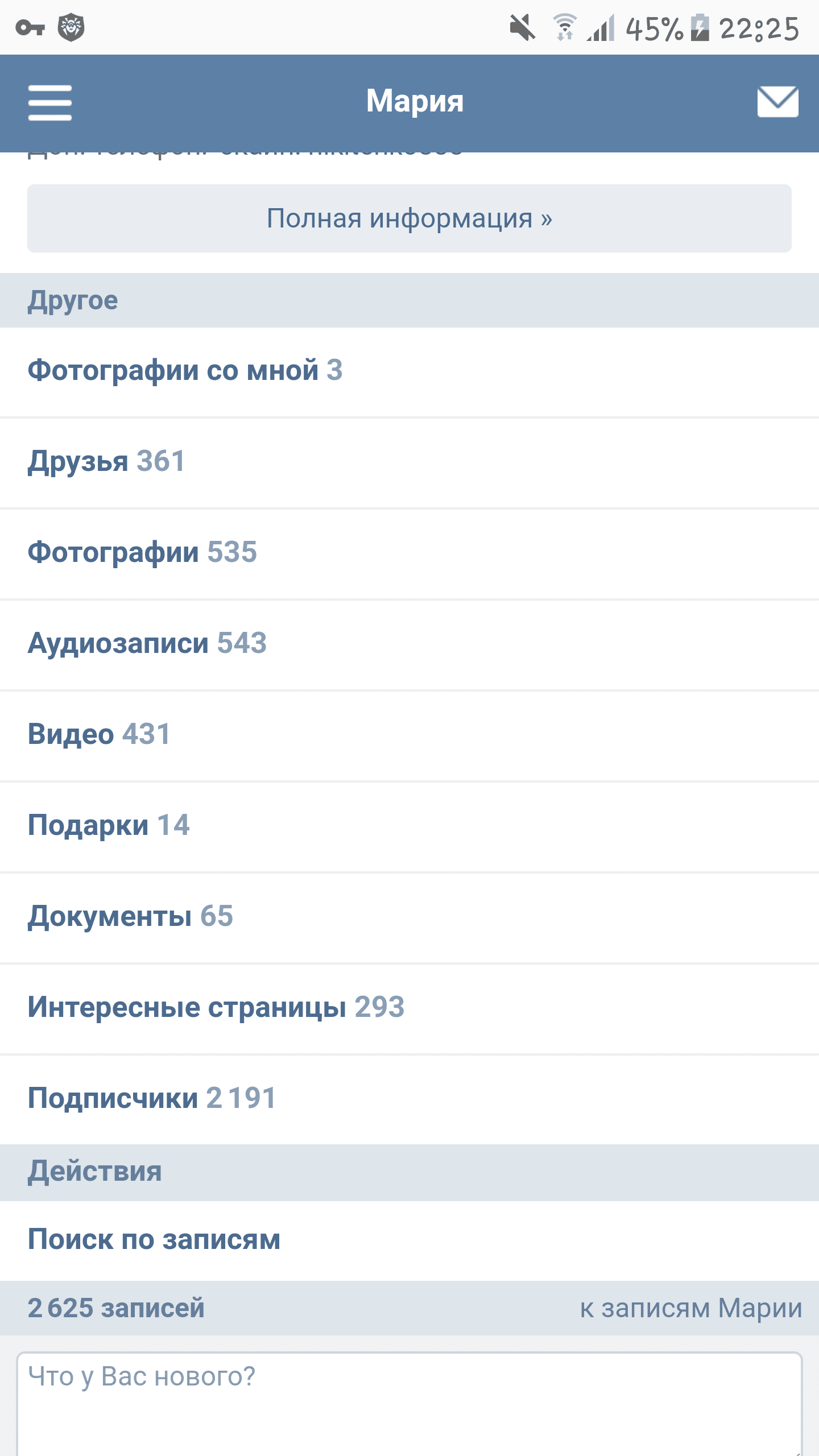Open Интересные страницы 293
The width and height of the screenshot is (819, 1456).
pyautogui.click(x=216, y=1007)
